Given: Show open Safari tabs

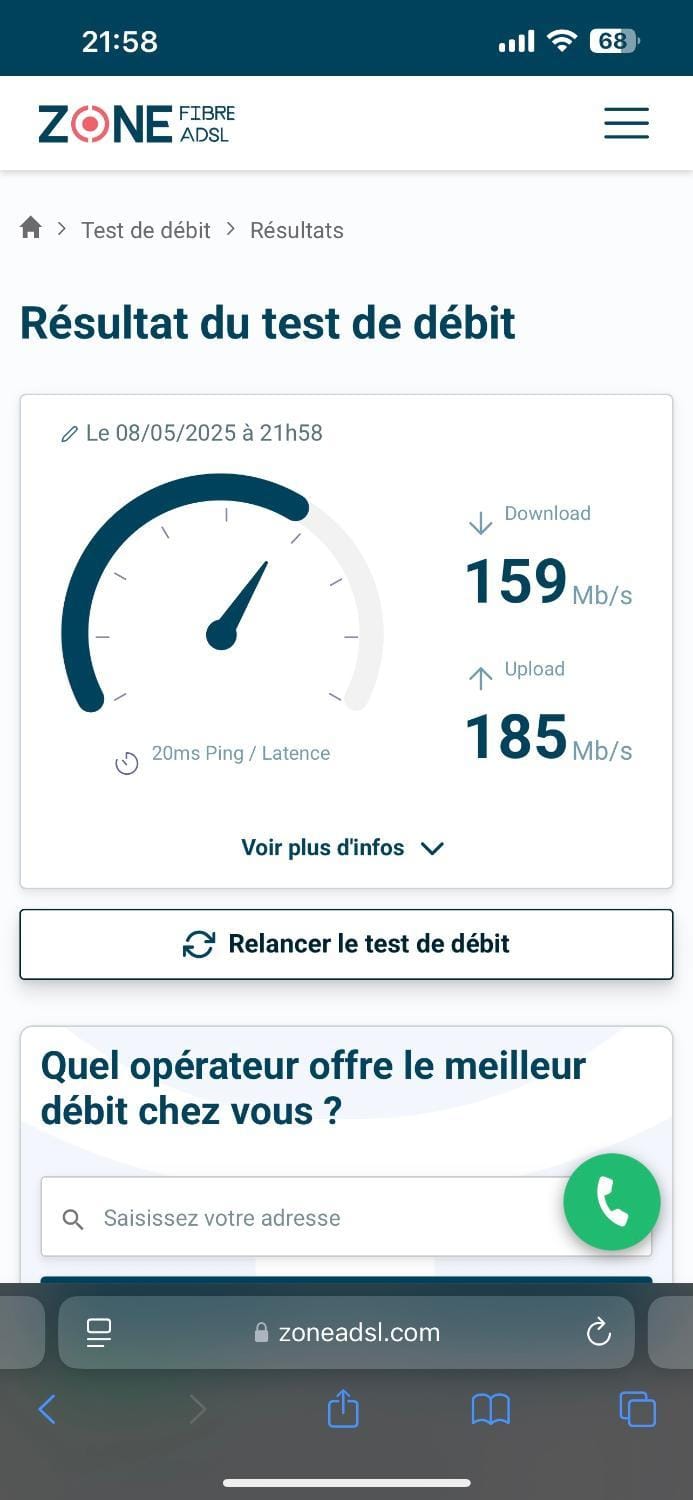Looking at the screenshot, I should [x=637, y=1409].
